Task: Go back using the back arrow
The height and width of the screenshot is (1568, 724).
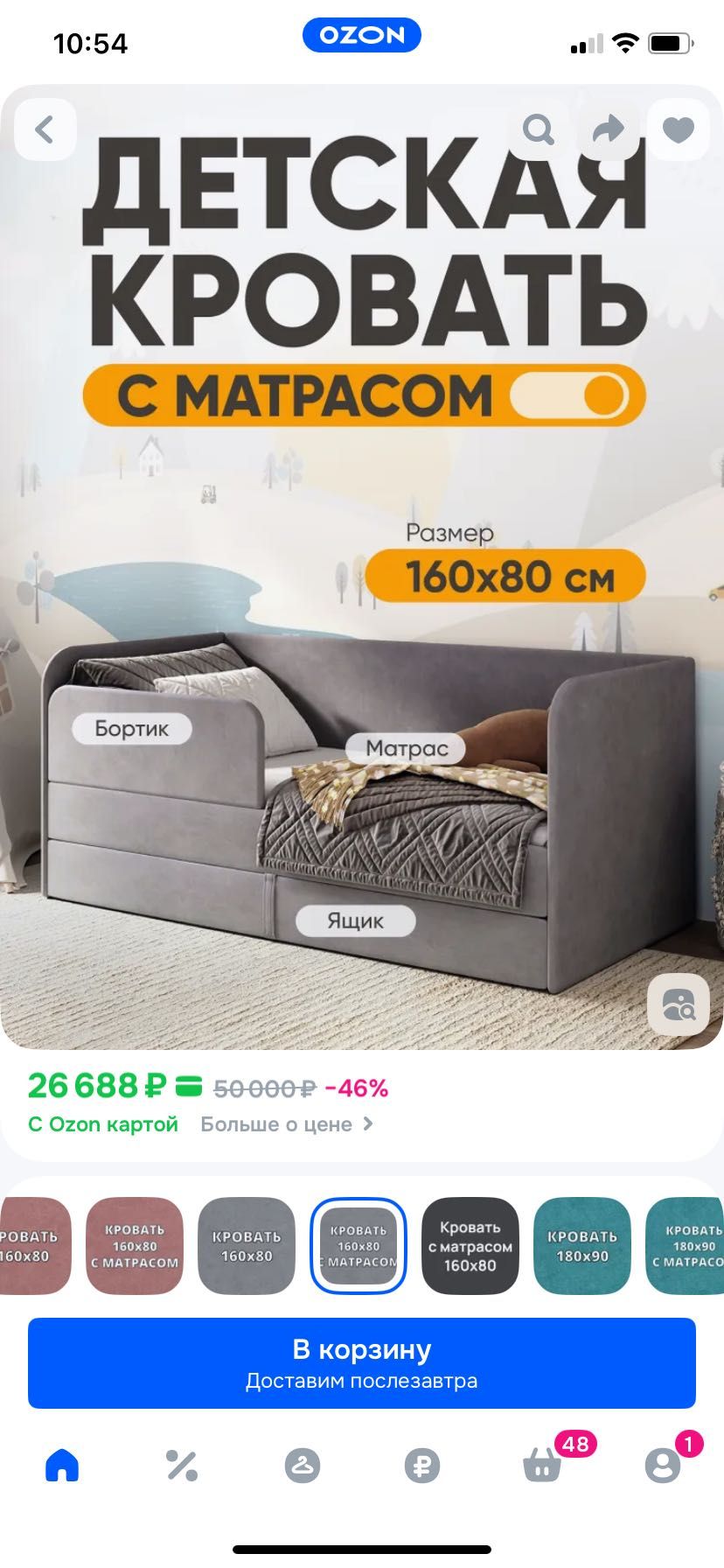Action: click(45, 129)
